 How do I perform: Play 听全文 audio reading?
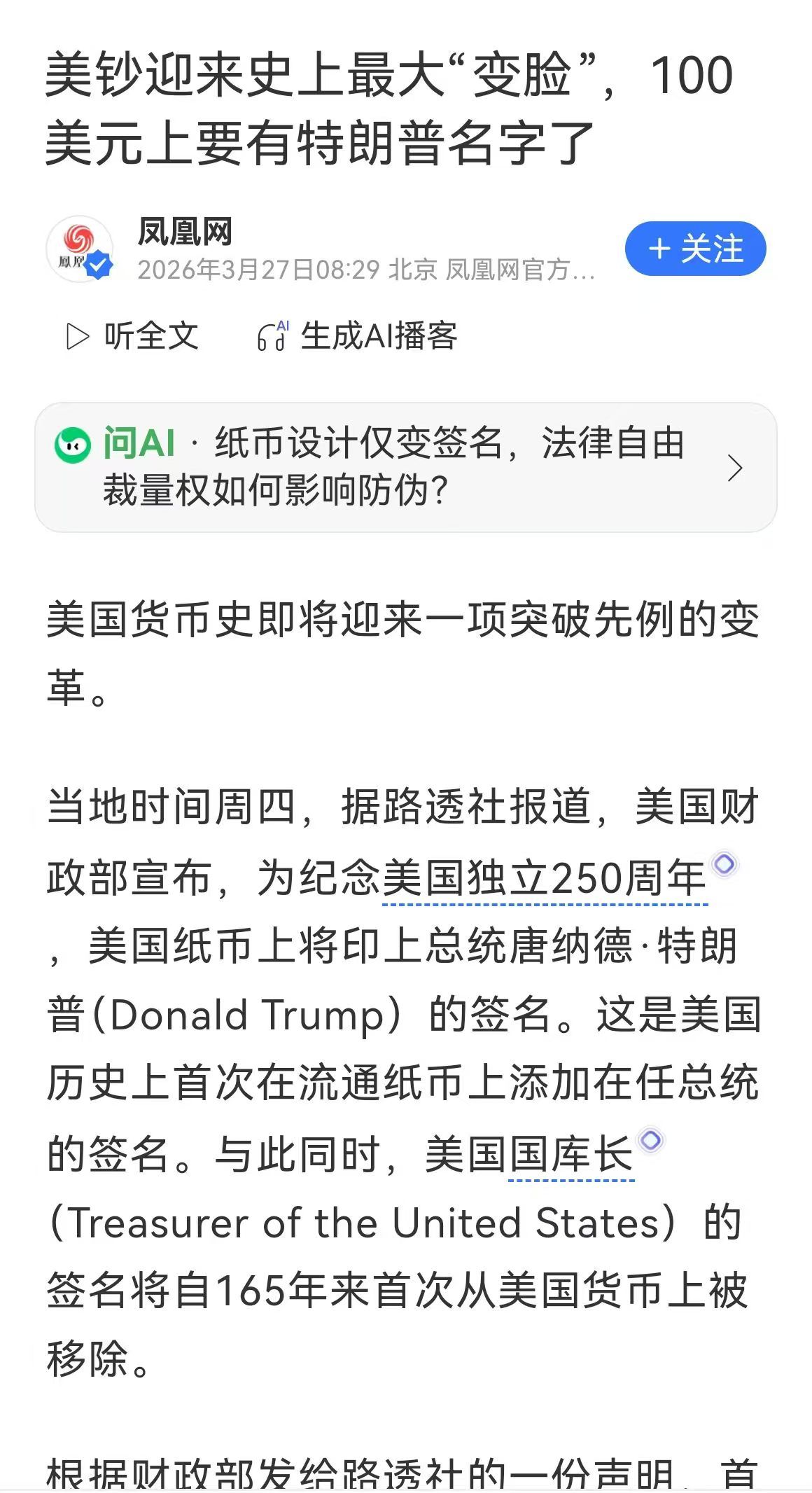tap(132, 336)
